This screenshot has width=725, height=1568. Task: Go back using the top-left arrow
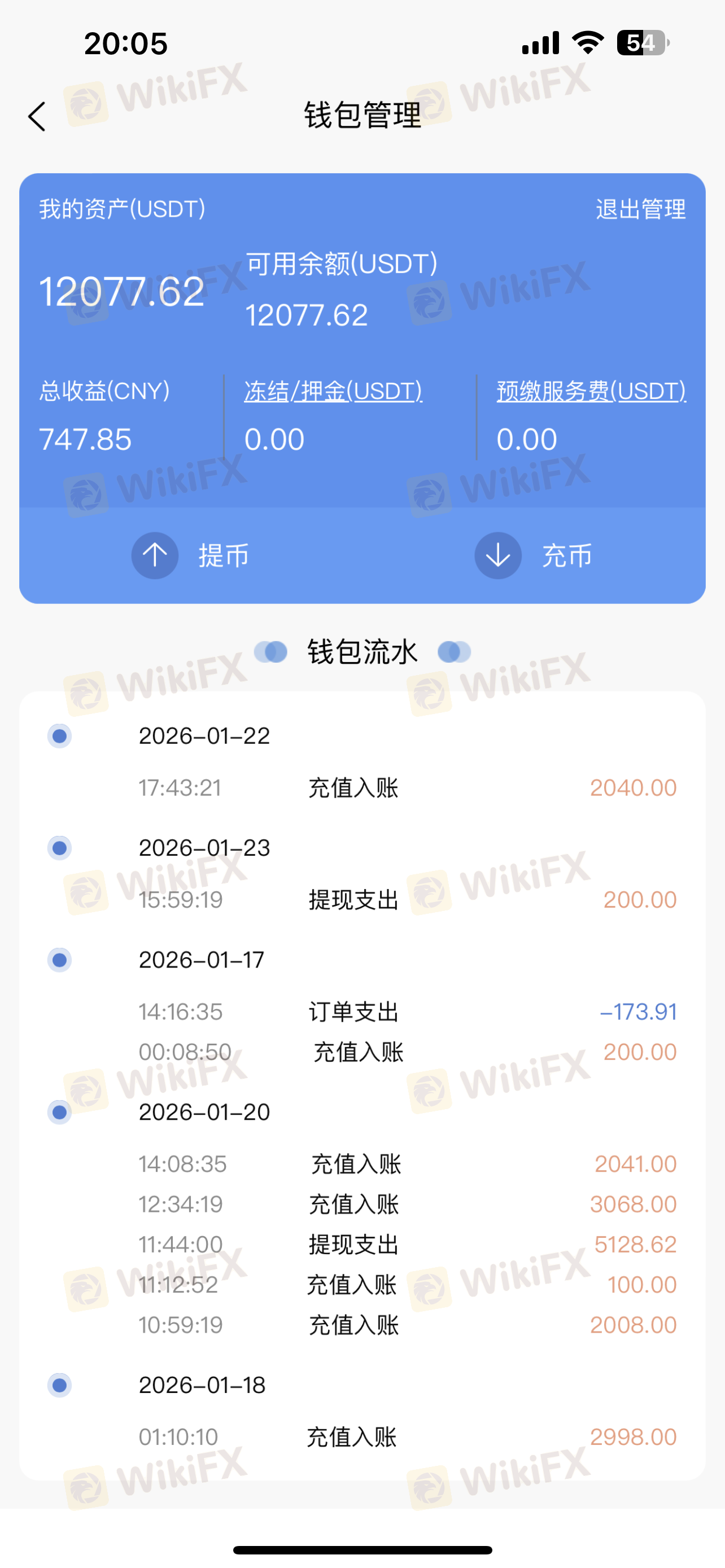tap(37, 116)
